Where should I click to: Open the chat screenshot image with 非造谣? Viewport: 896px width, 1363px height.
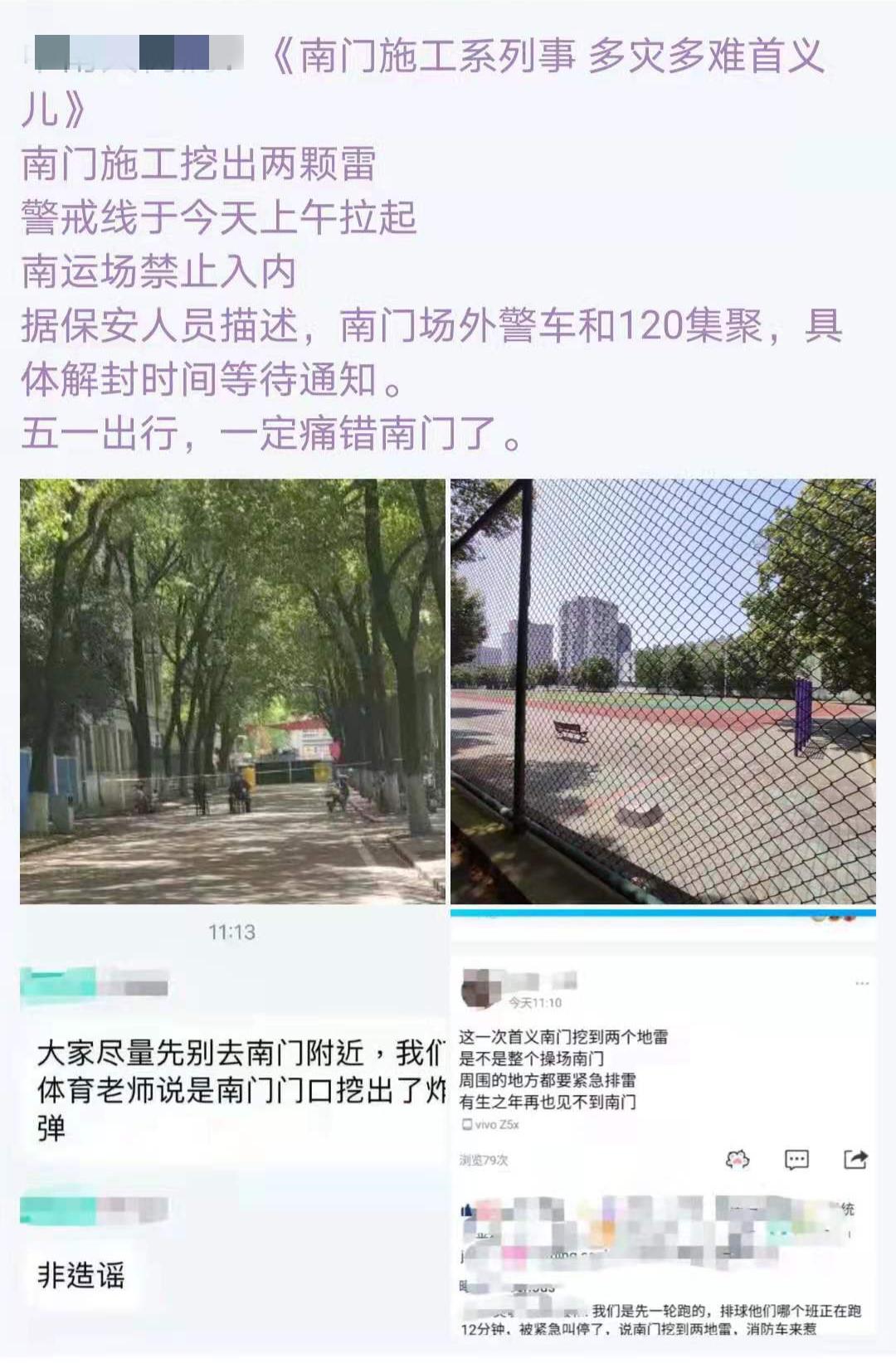coord(232,1128)
